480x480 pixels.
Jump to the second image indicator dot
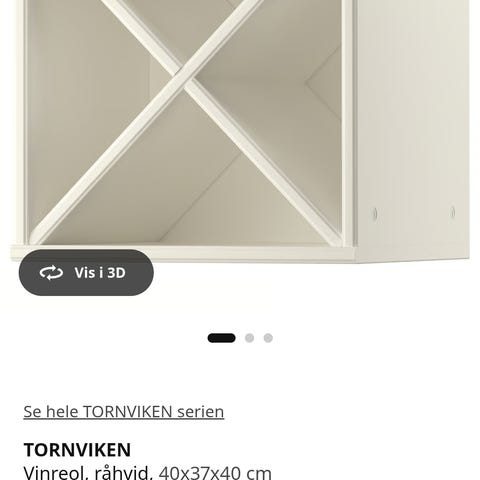[x=249, y=338]
